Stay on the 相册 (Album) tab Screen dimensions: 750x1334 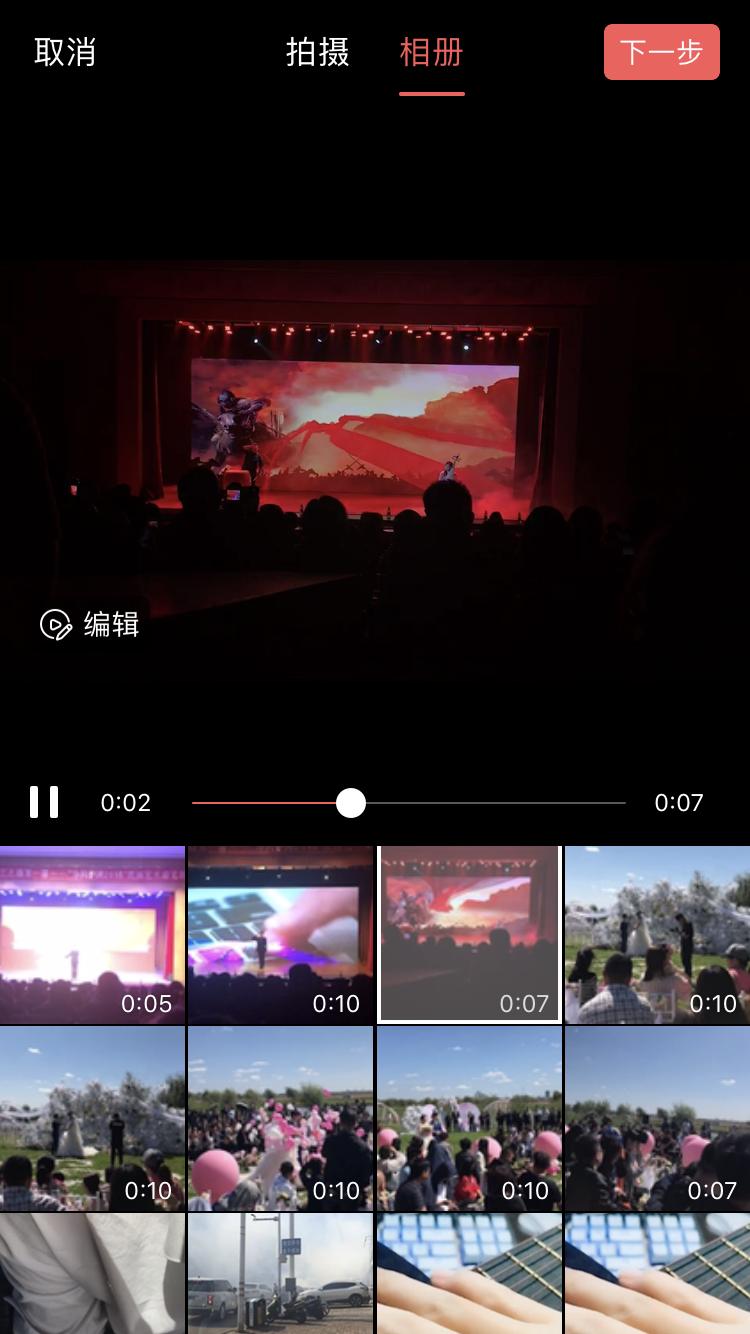(431, 52)
